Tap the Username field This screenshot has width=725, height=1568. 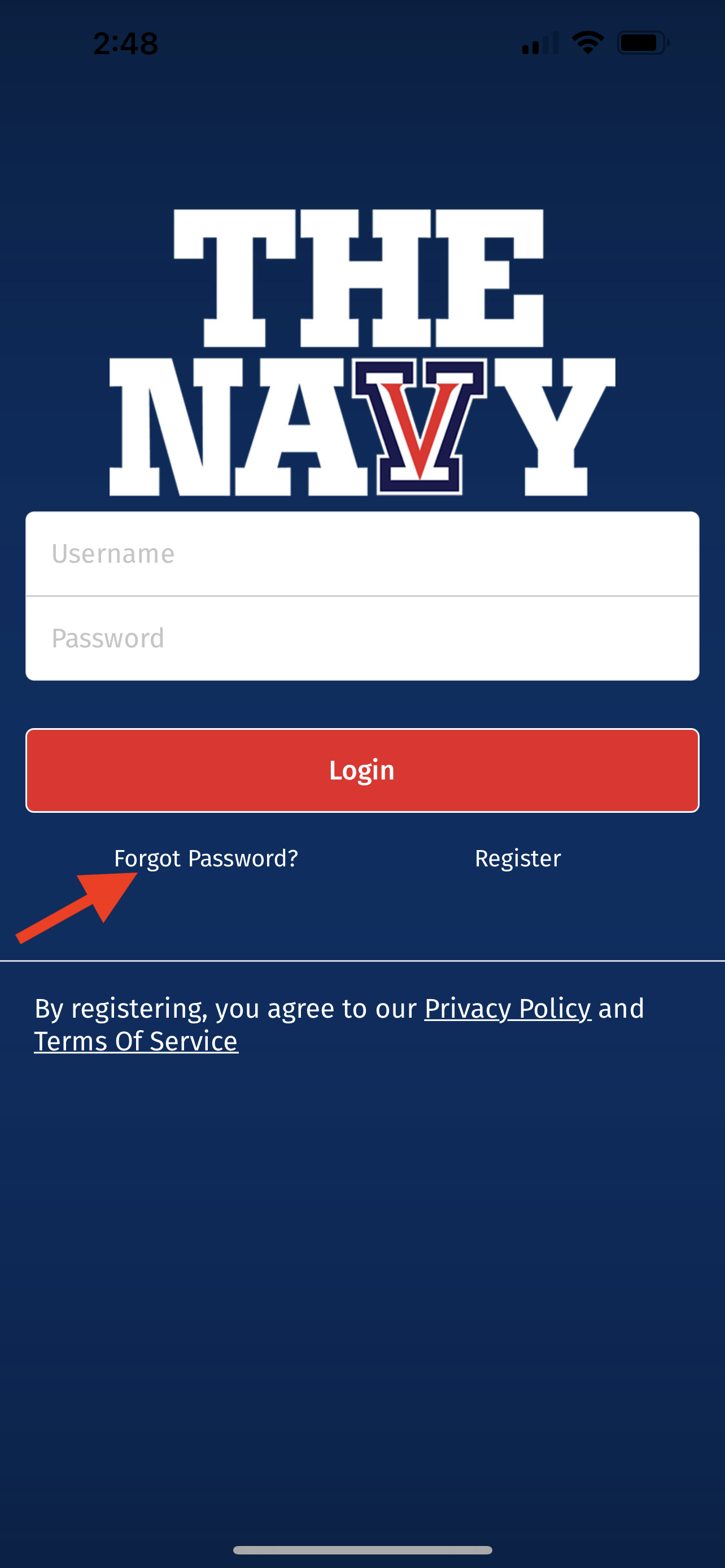coord(362,554)
